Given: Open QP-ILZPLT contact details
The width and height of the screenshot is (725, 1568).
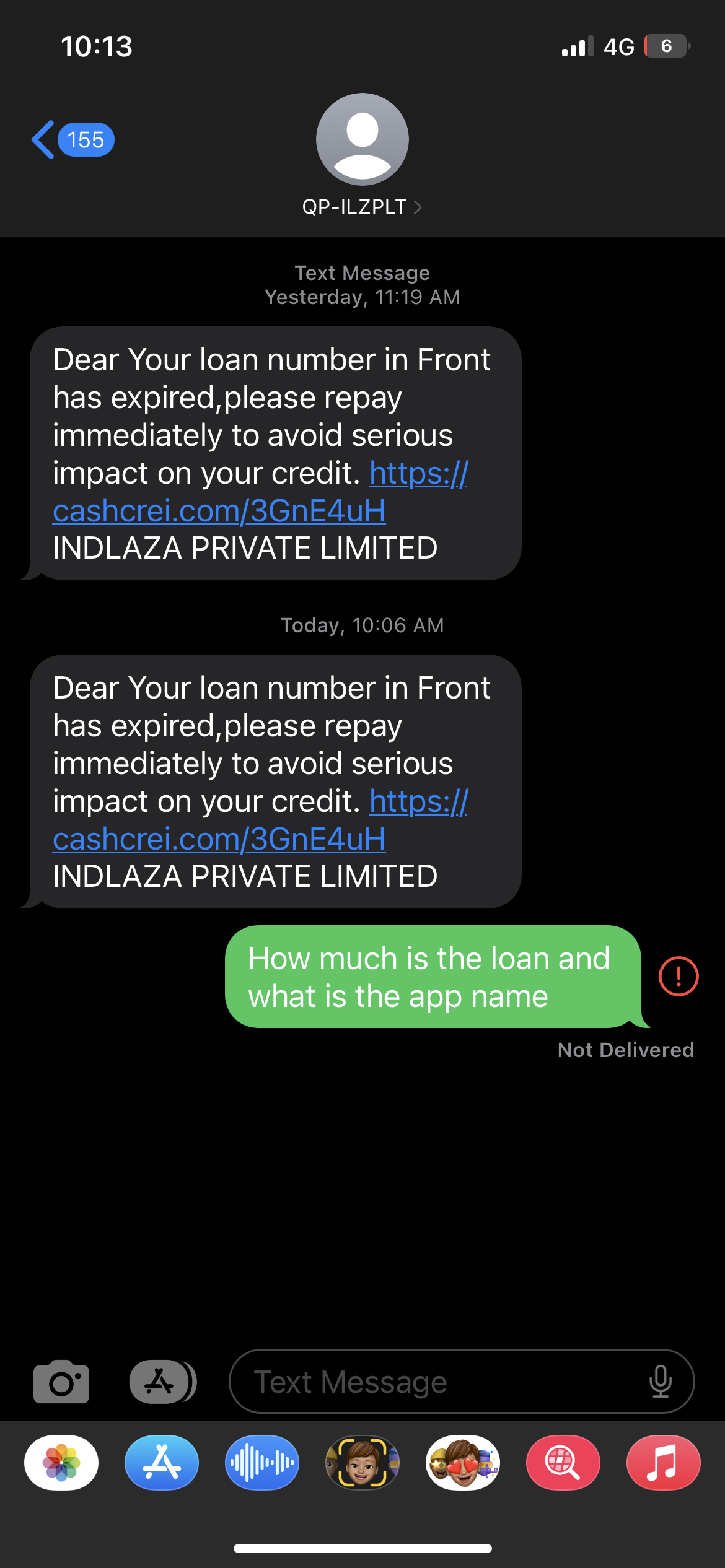Looking at the screenshot, I should coord(362,206).
